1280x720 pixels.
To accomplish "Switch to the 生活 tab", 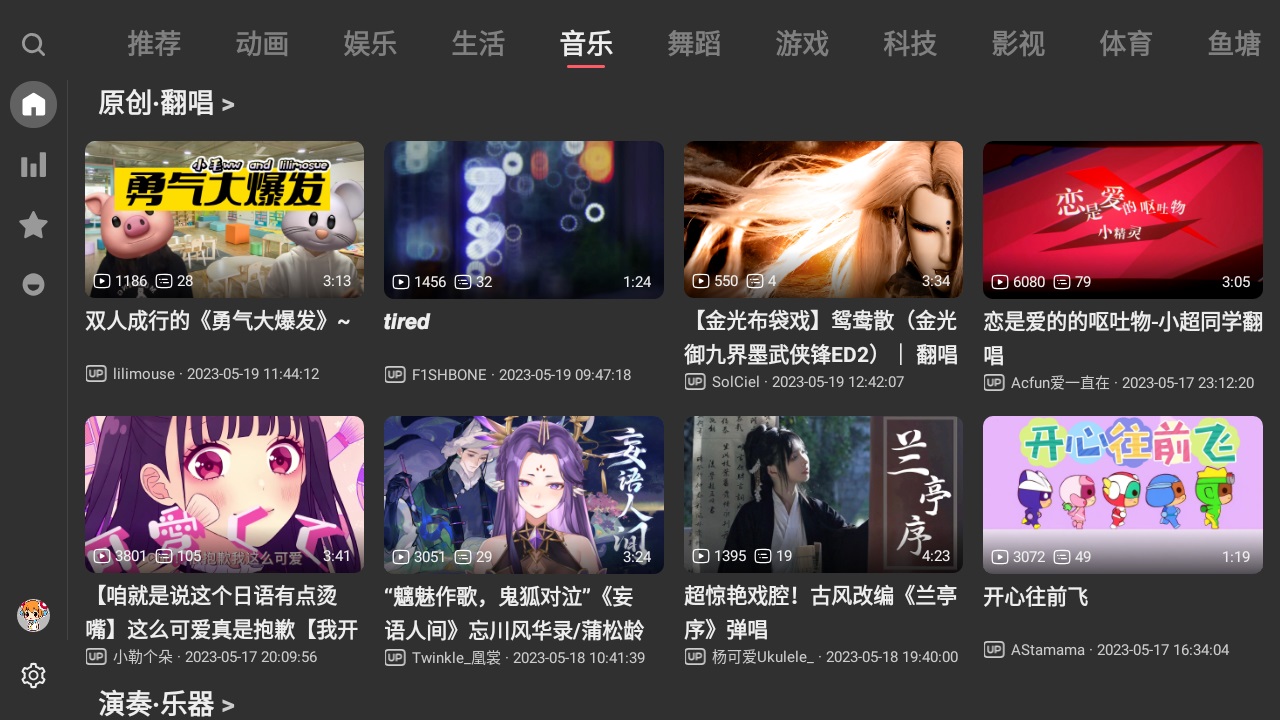I will (478, 44).
